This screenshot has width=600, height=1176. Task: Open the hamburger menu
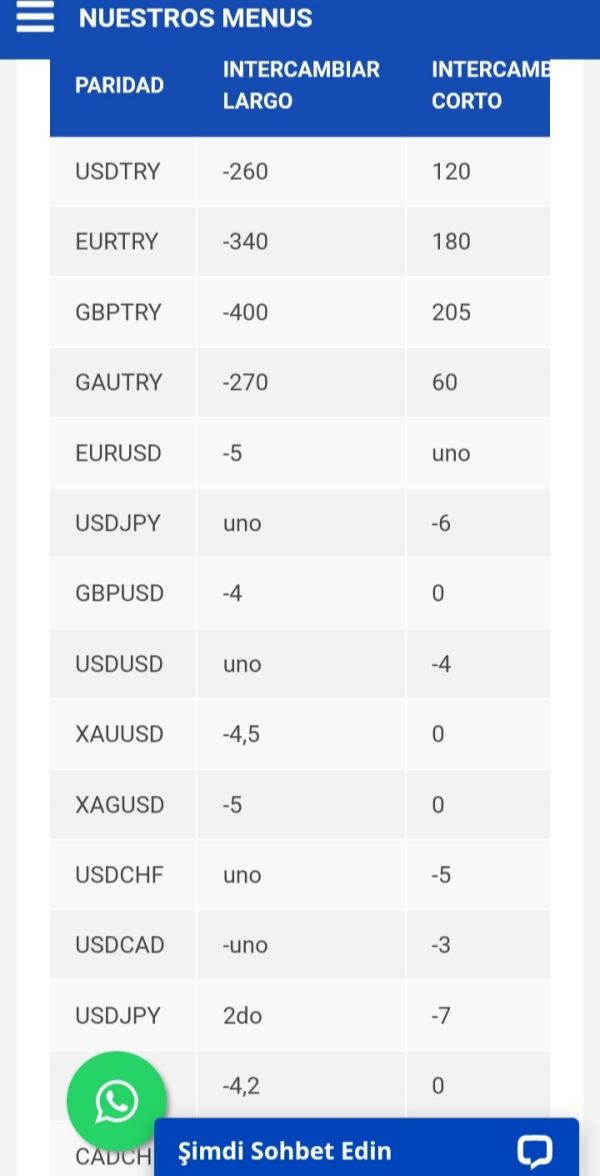tap(35, 17)
